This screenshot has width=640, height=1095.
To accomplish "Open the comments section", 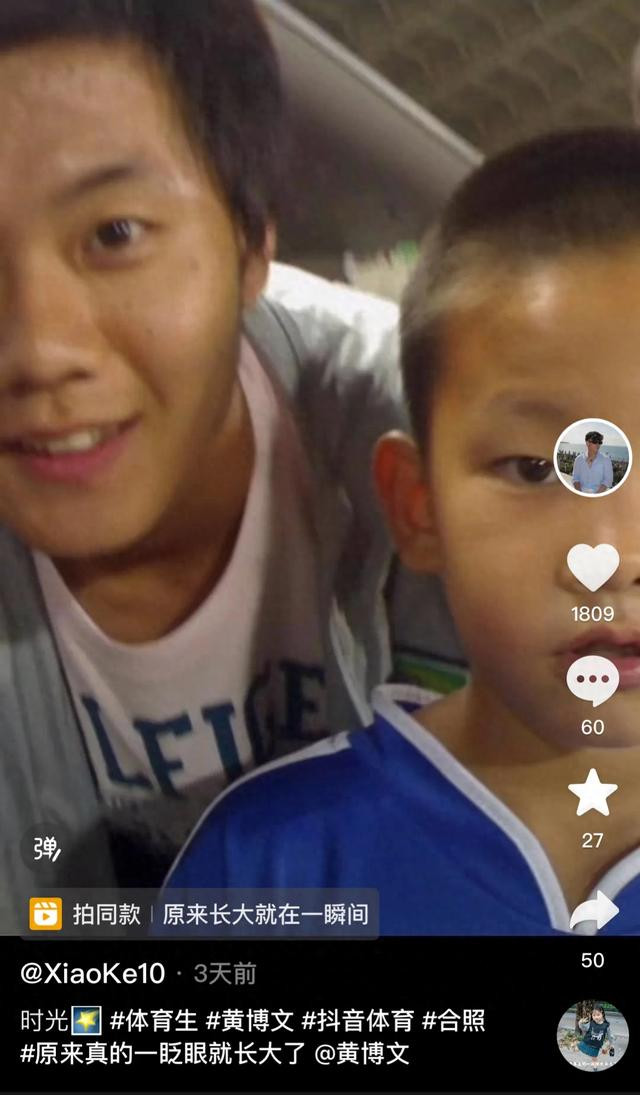I will [x=592, y=682].
